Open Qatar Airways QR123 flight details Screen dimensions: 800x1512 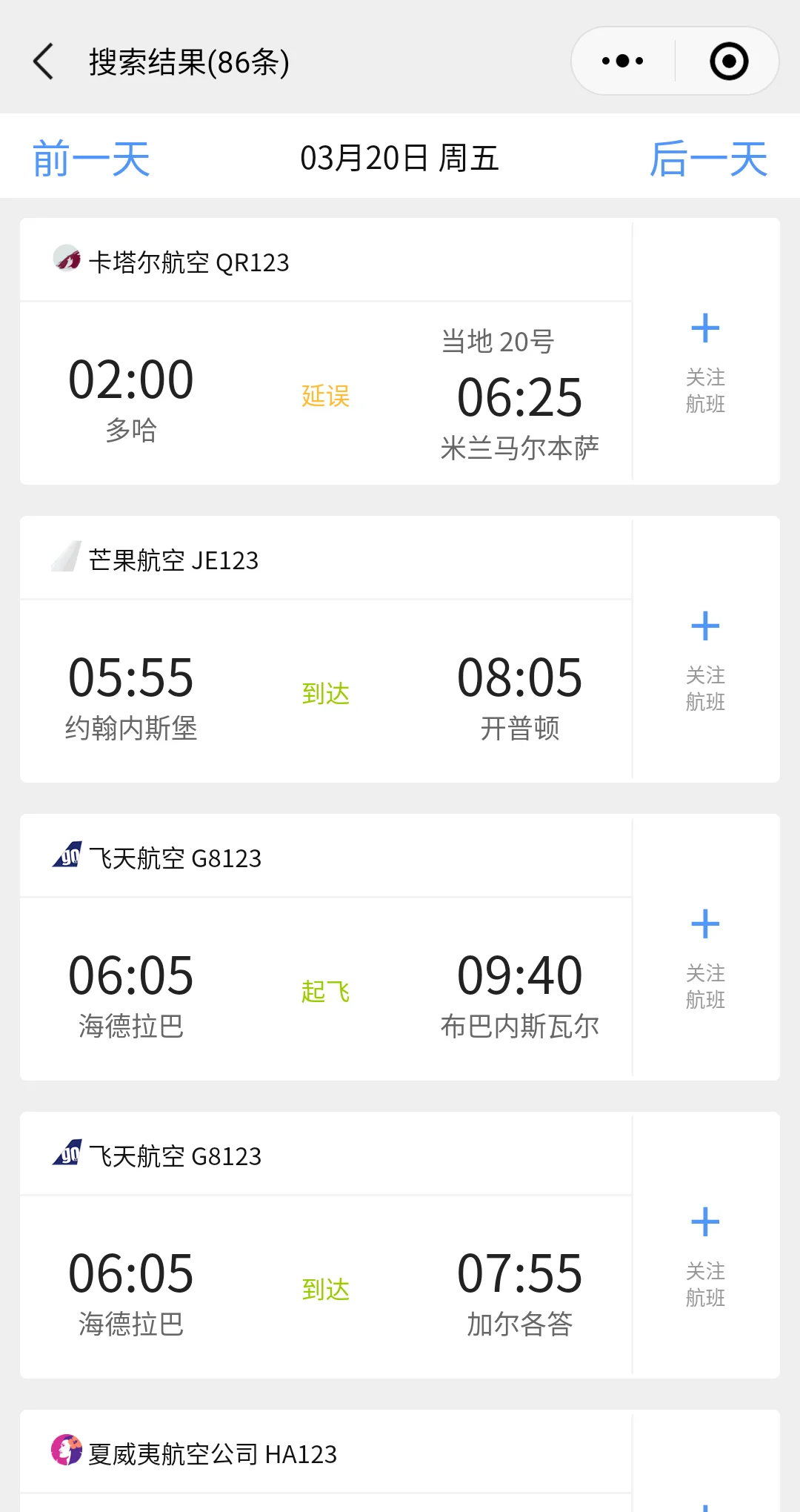pyautogui.click(x=326, y=393)
